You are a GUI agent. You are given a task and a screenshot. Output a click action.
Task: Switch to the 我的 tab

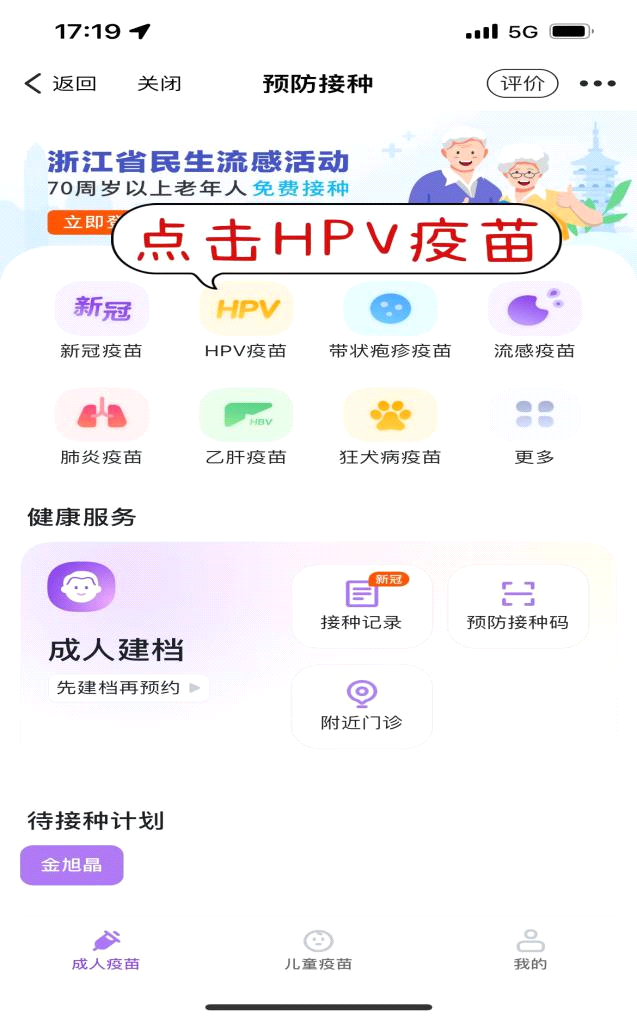[530, 950]
